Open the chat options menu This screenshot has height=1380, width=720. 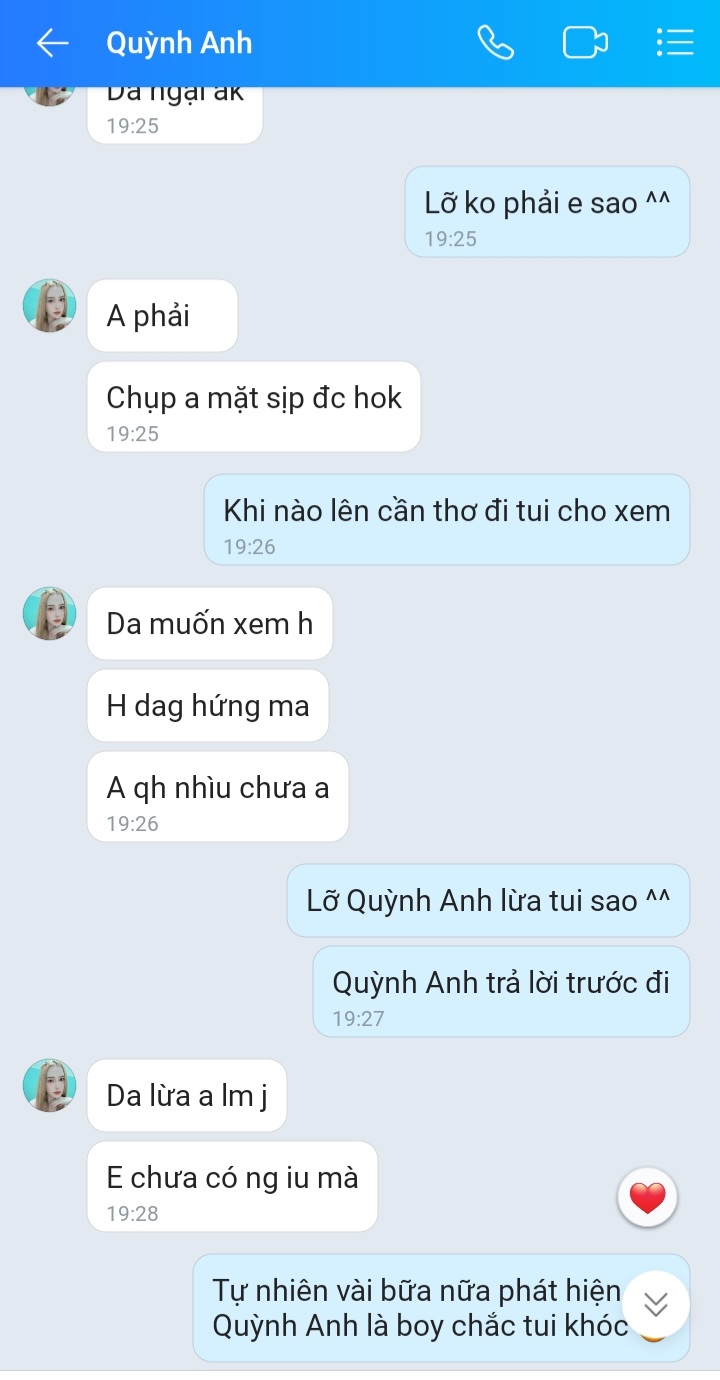(x=674, y=43)
